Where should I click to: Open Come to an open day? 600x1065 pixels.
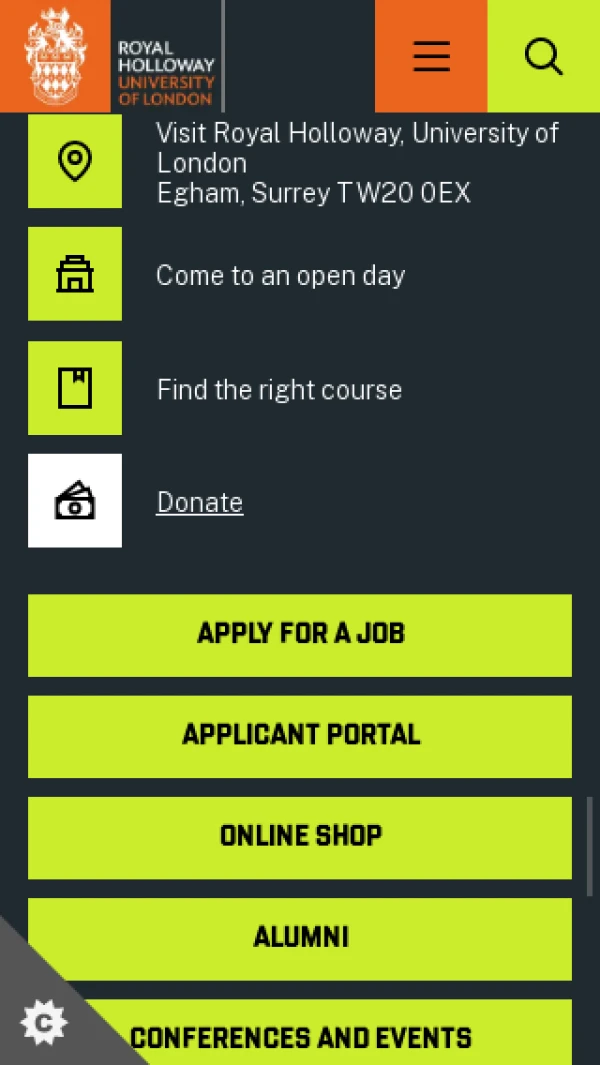[x=280, y=275]
